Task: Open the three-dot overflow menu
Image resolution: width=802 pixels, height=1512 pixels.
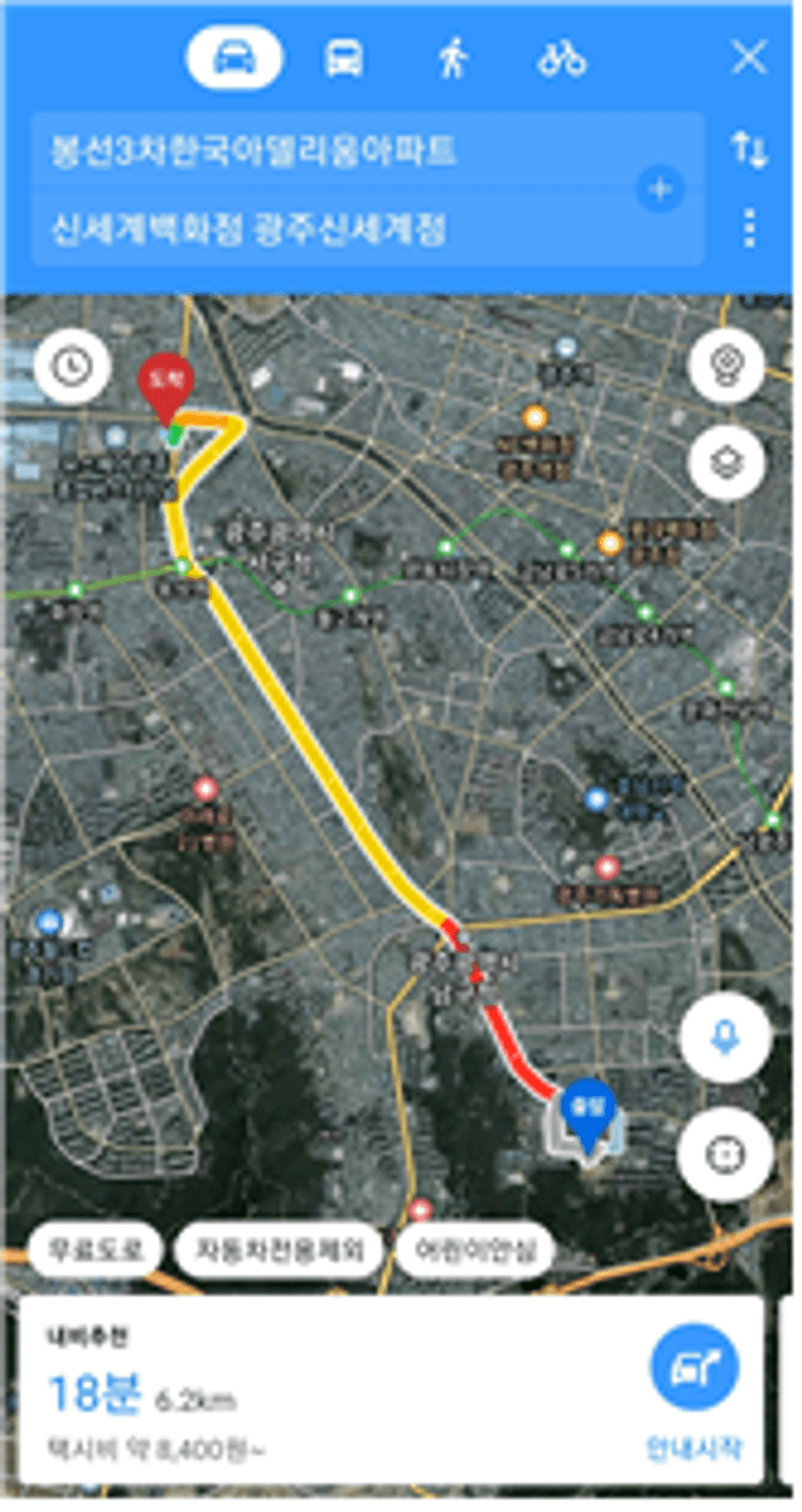Action: (x=750, y=228)
